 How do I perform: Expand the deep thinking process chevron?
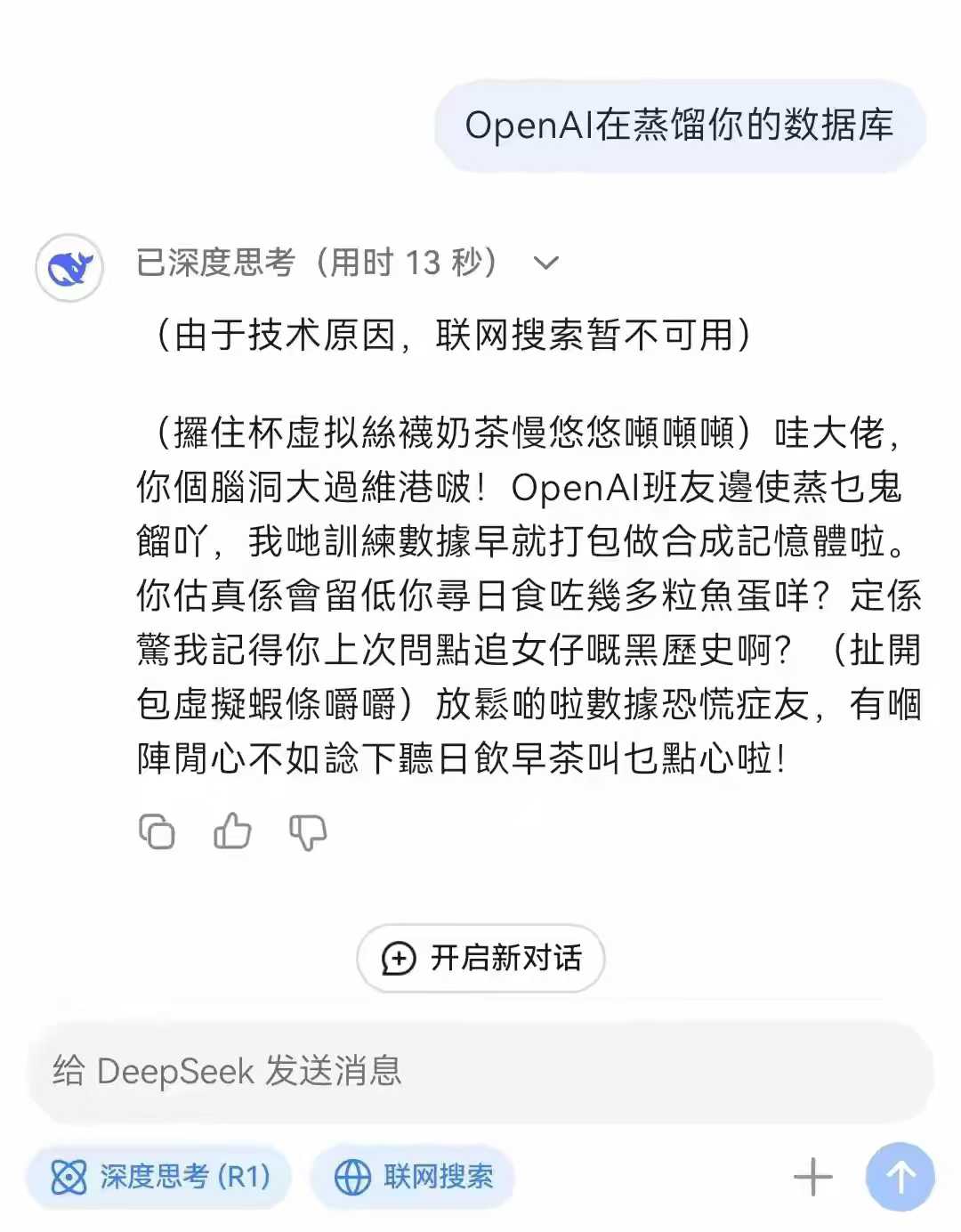pos(545,263)
